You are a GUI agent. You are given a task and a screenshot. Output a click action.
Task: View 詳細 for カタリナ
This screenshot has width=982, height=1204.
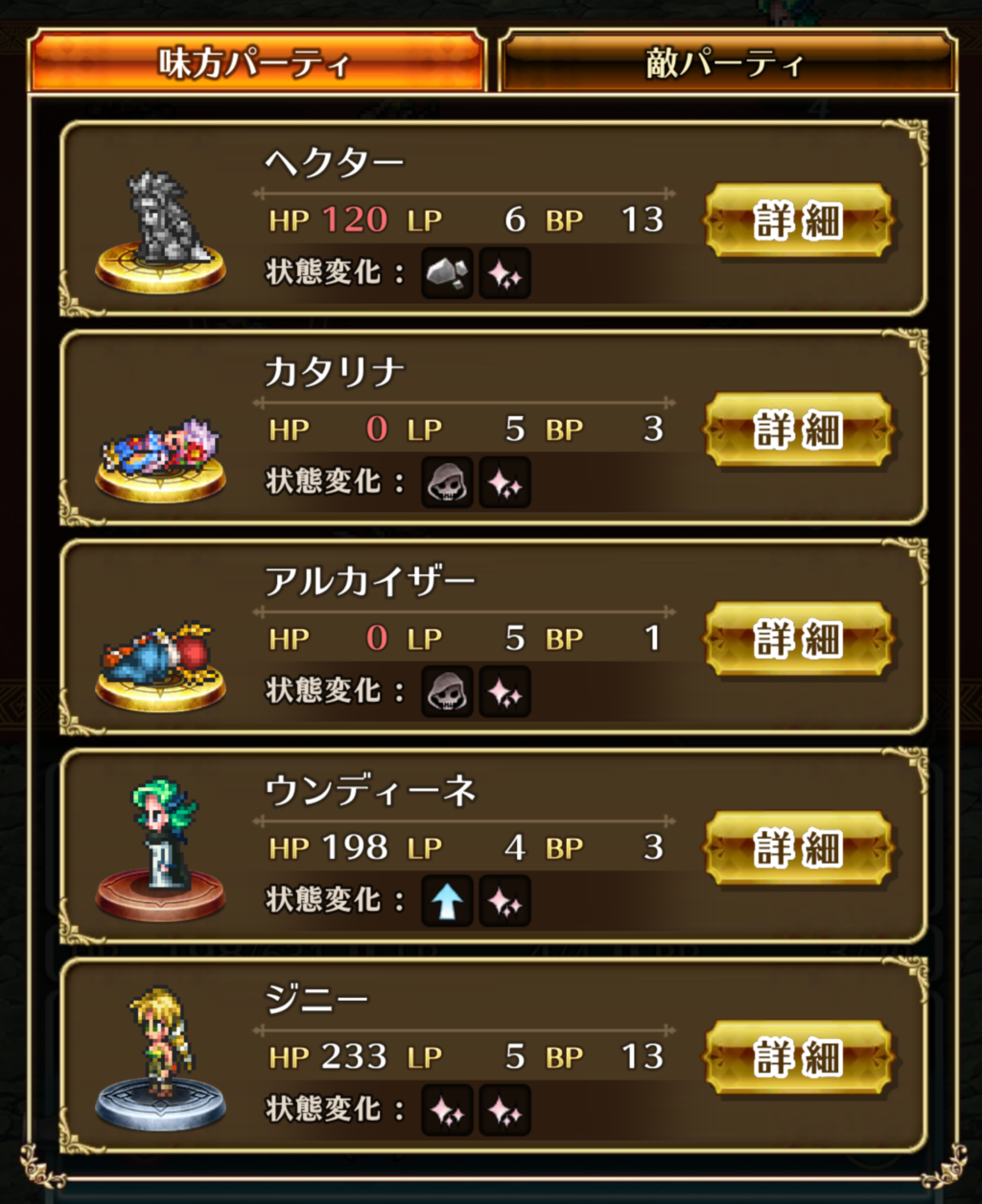(x=798, y=429)
